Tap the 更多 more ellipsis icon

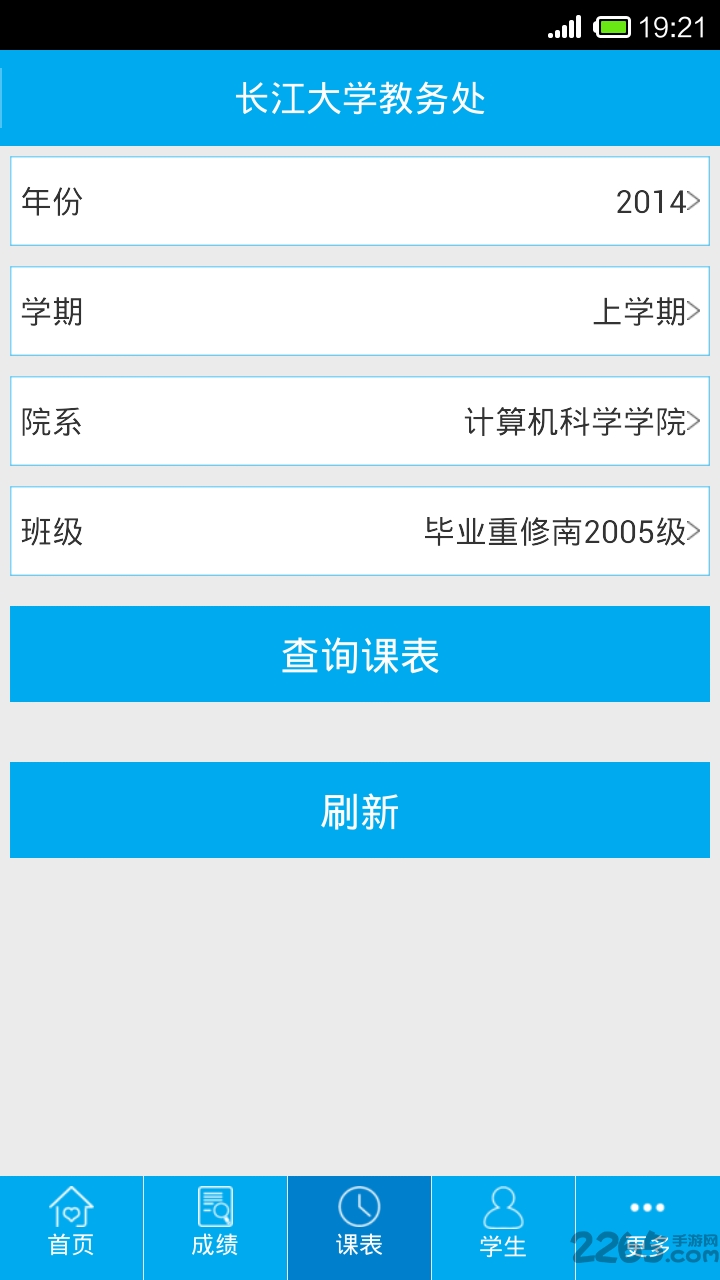(647, 1205)
